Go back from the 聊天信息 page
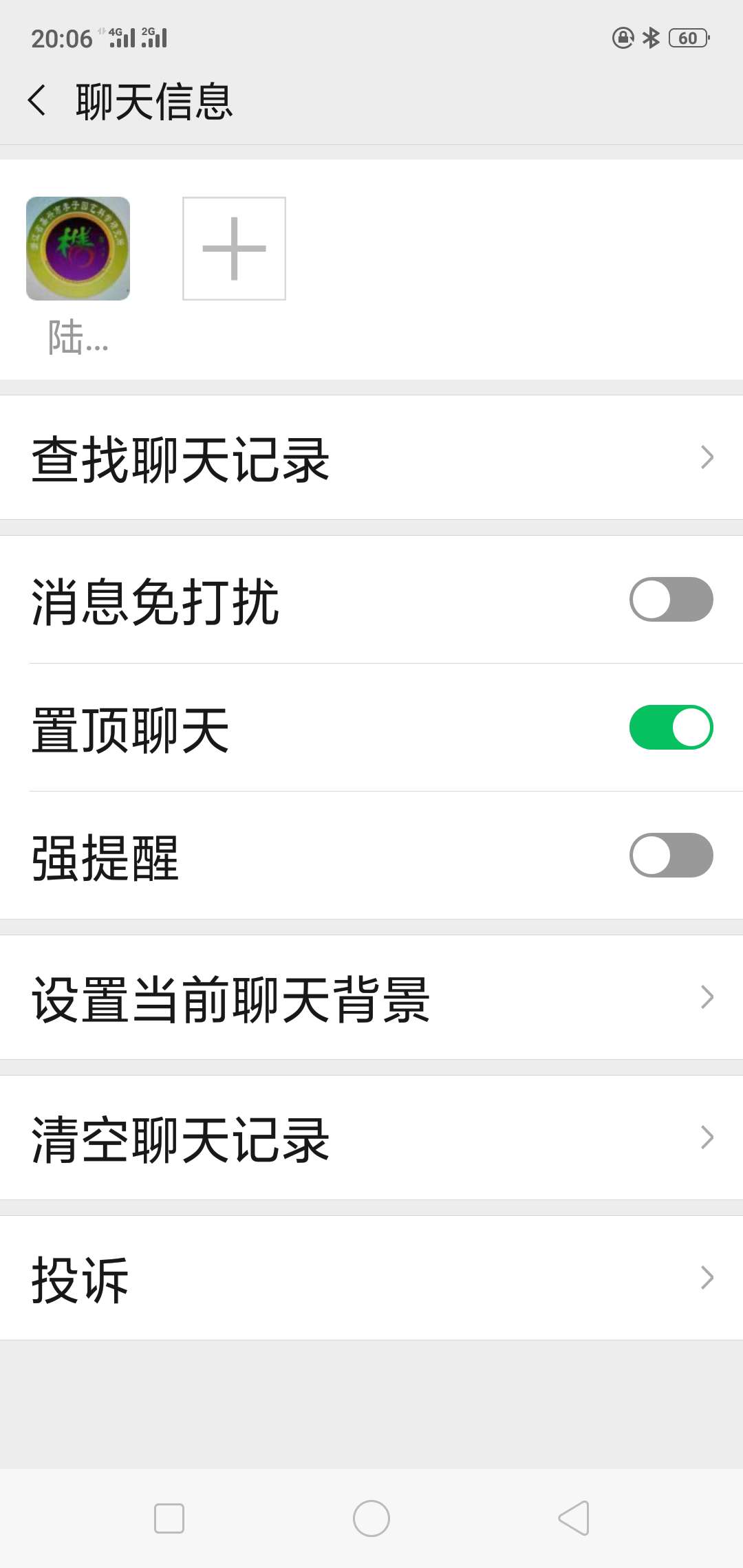This screenshot has height=1568, width=743. (37, 100)
